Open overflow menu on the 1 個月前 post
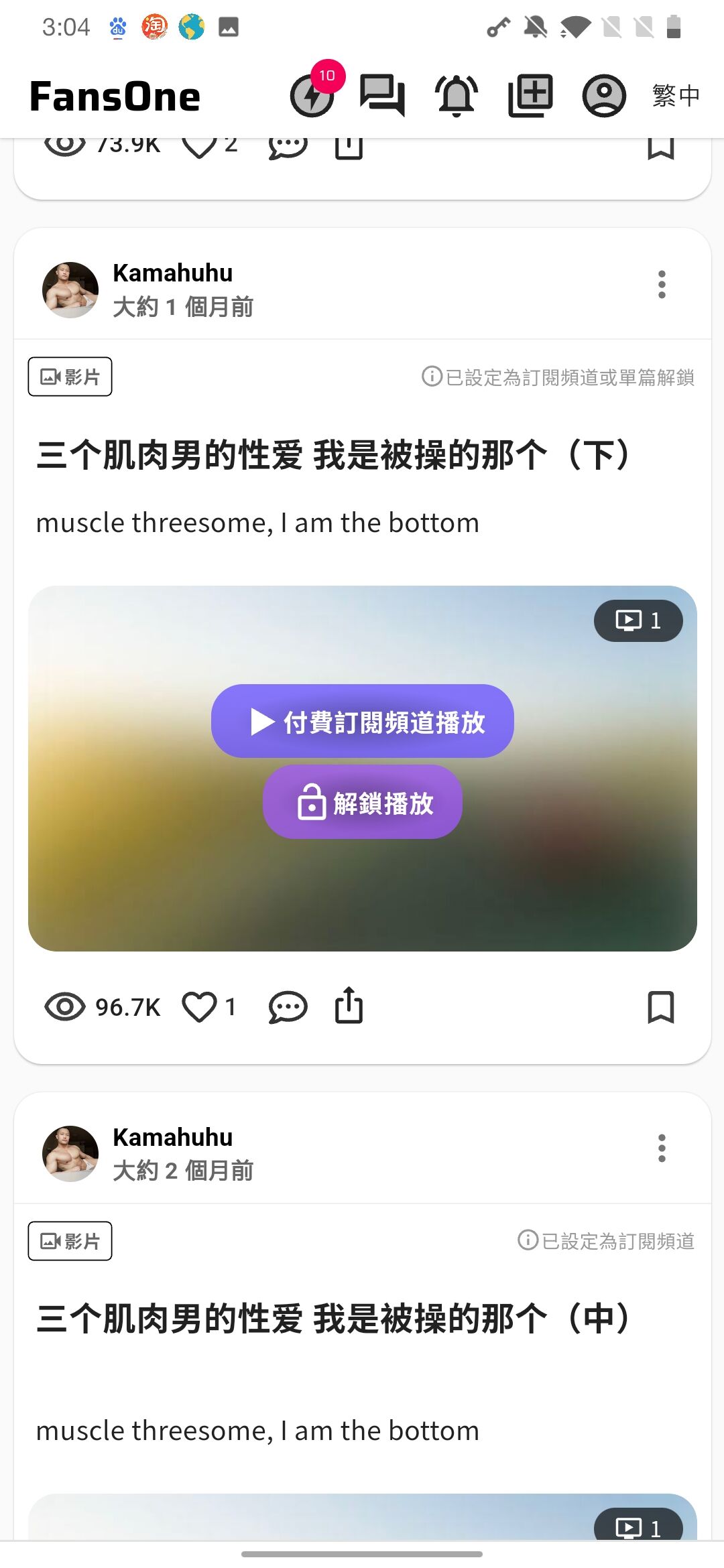 pyautogui.click(x=662, y=285)
